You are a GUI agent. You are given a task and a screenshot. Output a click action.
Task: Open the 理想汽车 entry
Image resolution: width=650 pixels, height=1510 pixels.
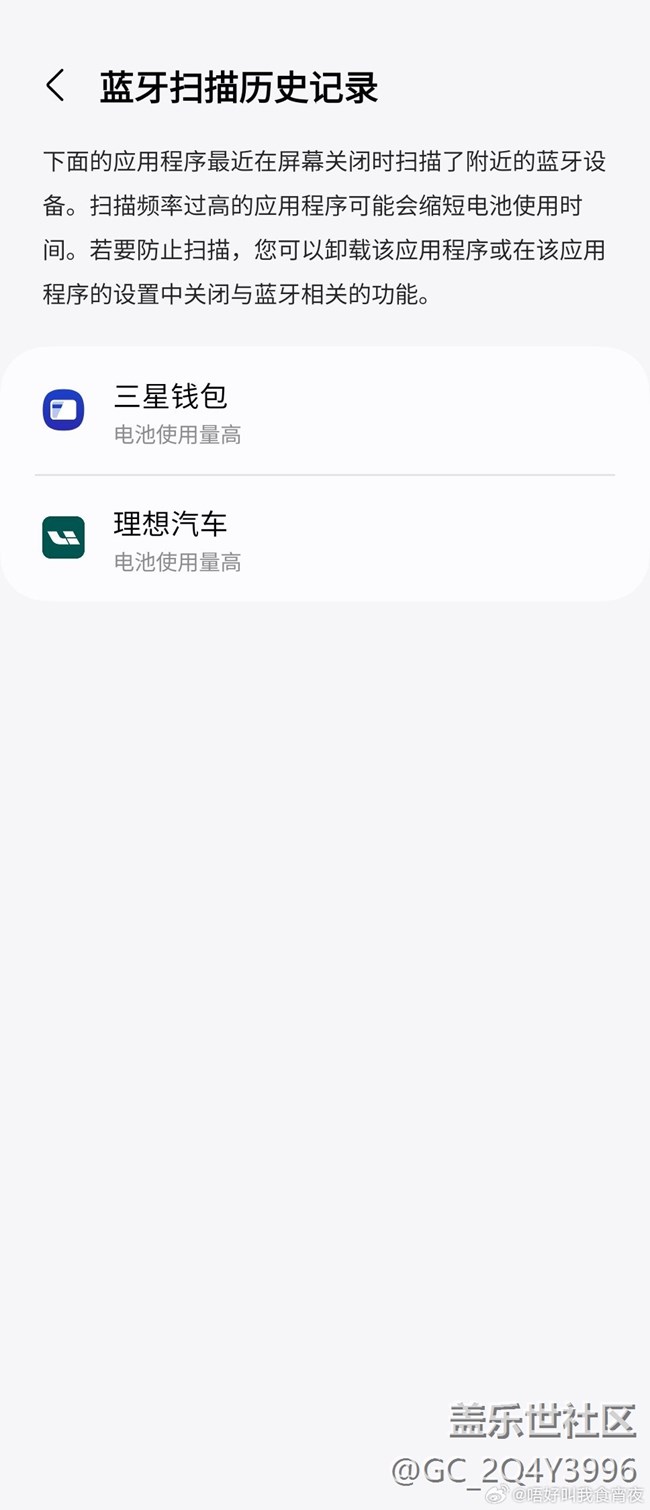click(x=325, y=538)
